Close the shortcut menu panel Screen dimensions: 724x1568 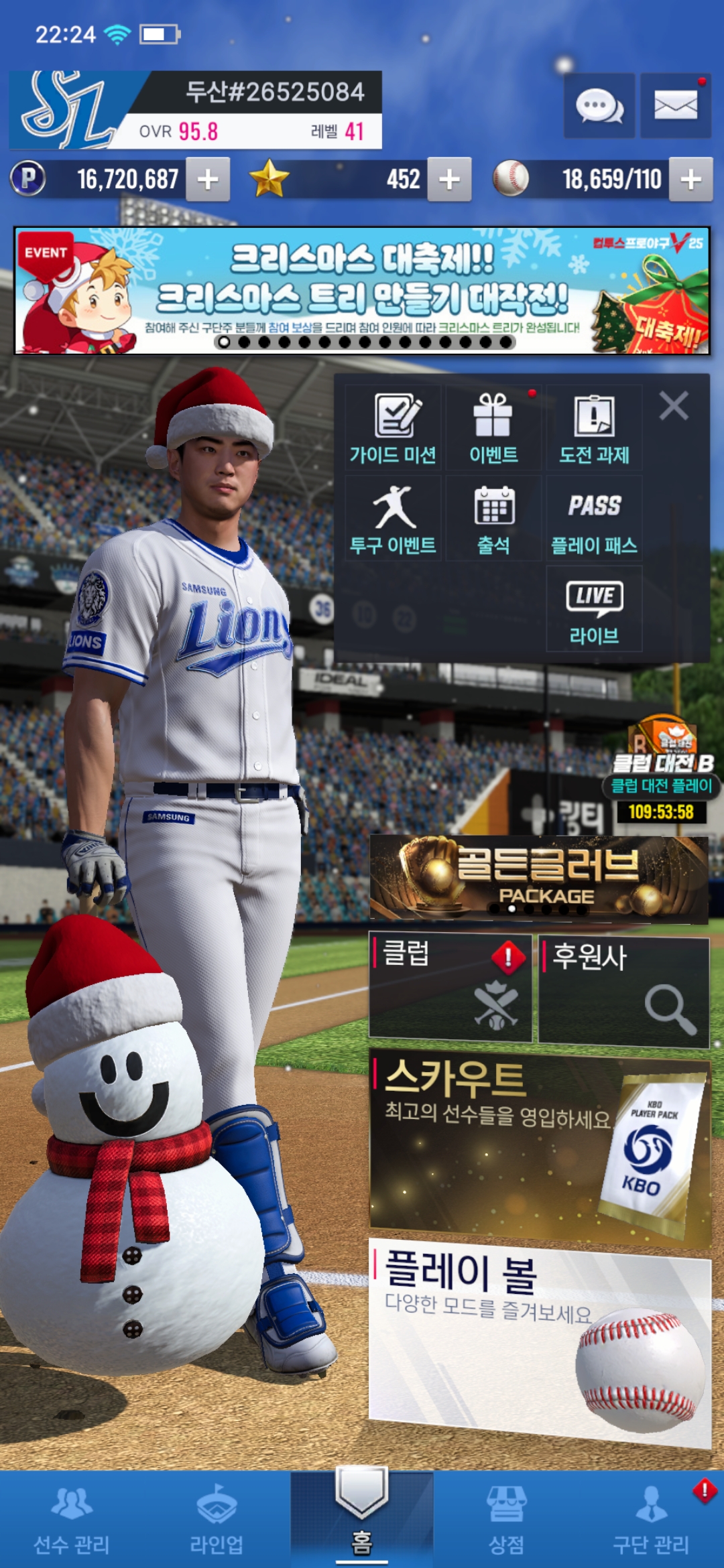coord(674,406)
